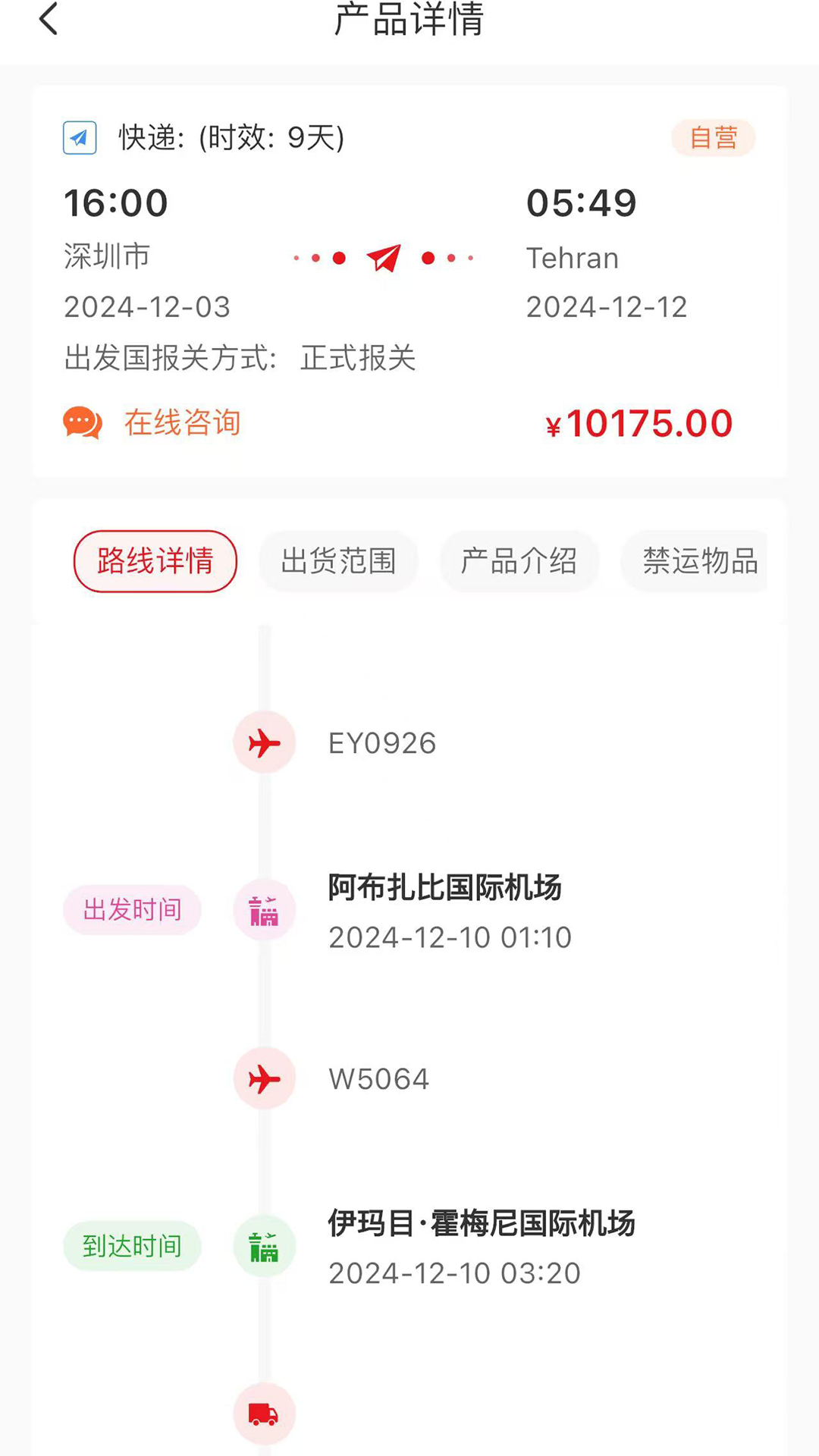Switch to the 出货范围 tab
819x1456 pixels.
coord(337,561)
